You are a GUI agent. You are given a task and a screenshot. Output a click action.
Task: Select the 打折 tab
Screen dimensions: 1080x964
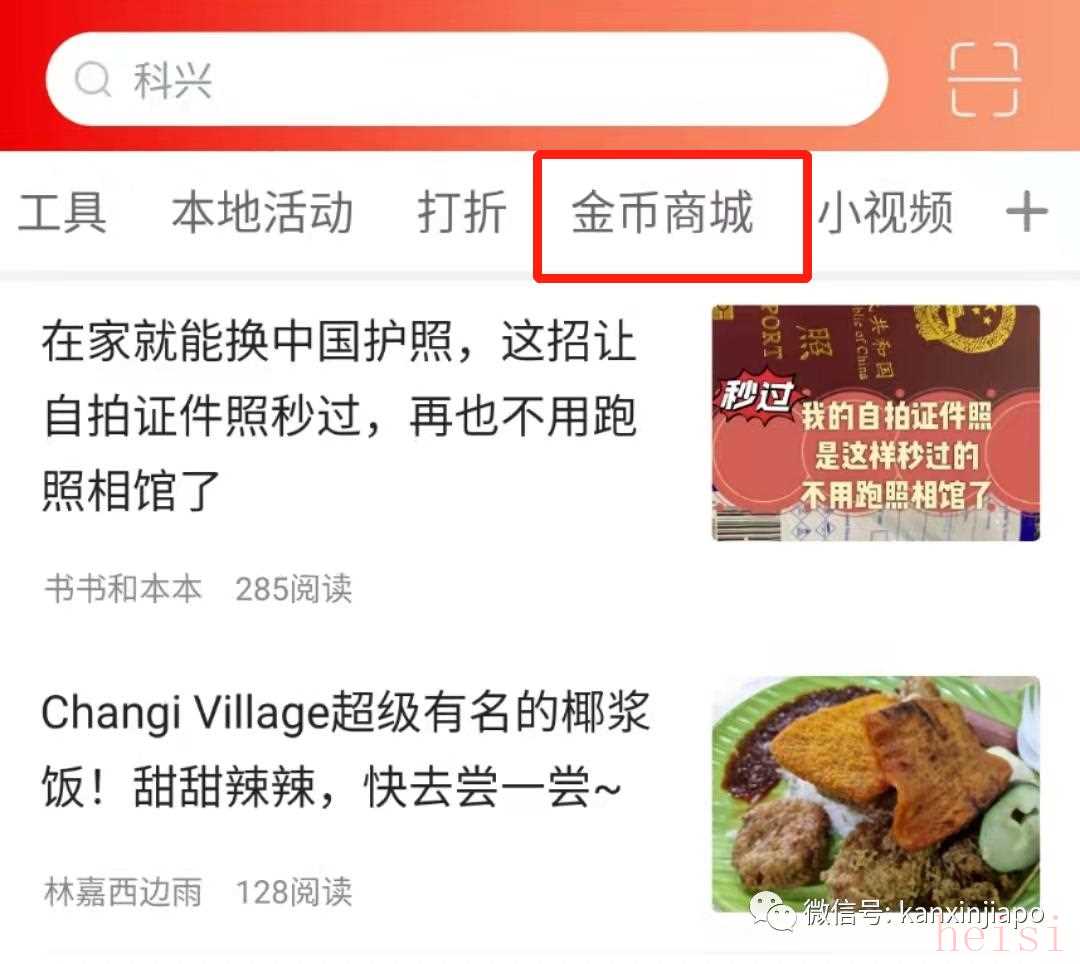tap(461, 213)
